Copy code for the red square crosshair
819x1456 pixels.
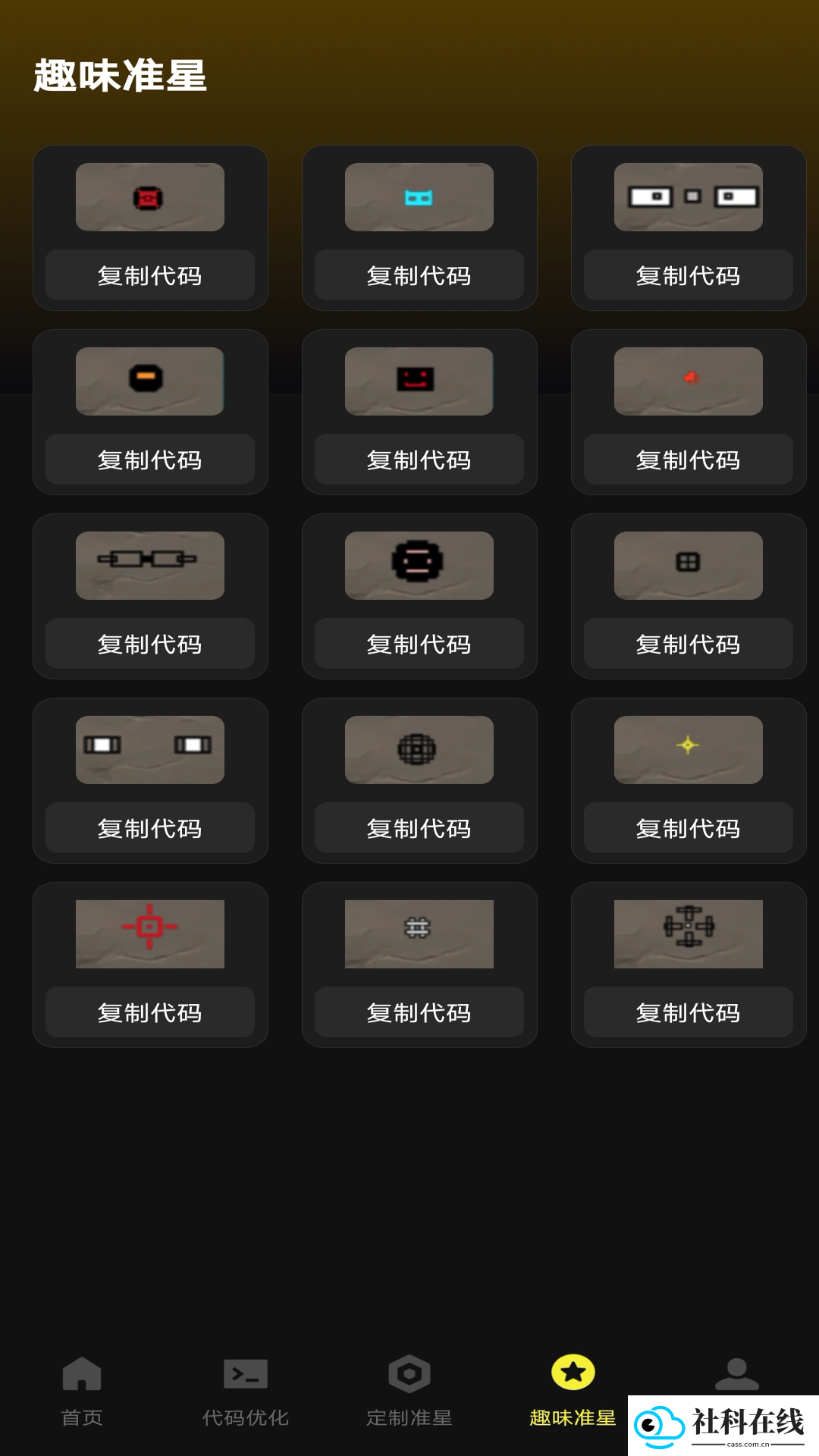150,275
